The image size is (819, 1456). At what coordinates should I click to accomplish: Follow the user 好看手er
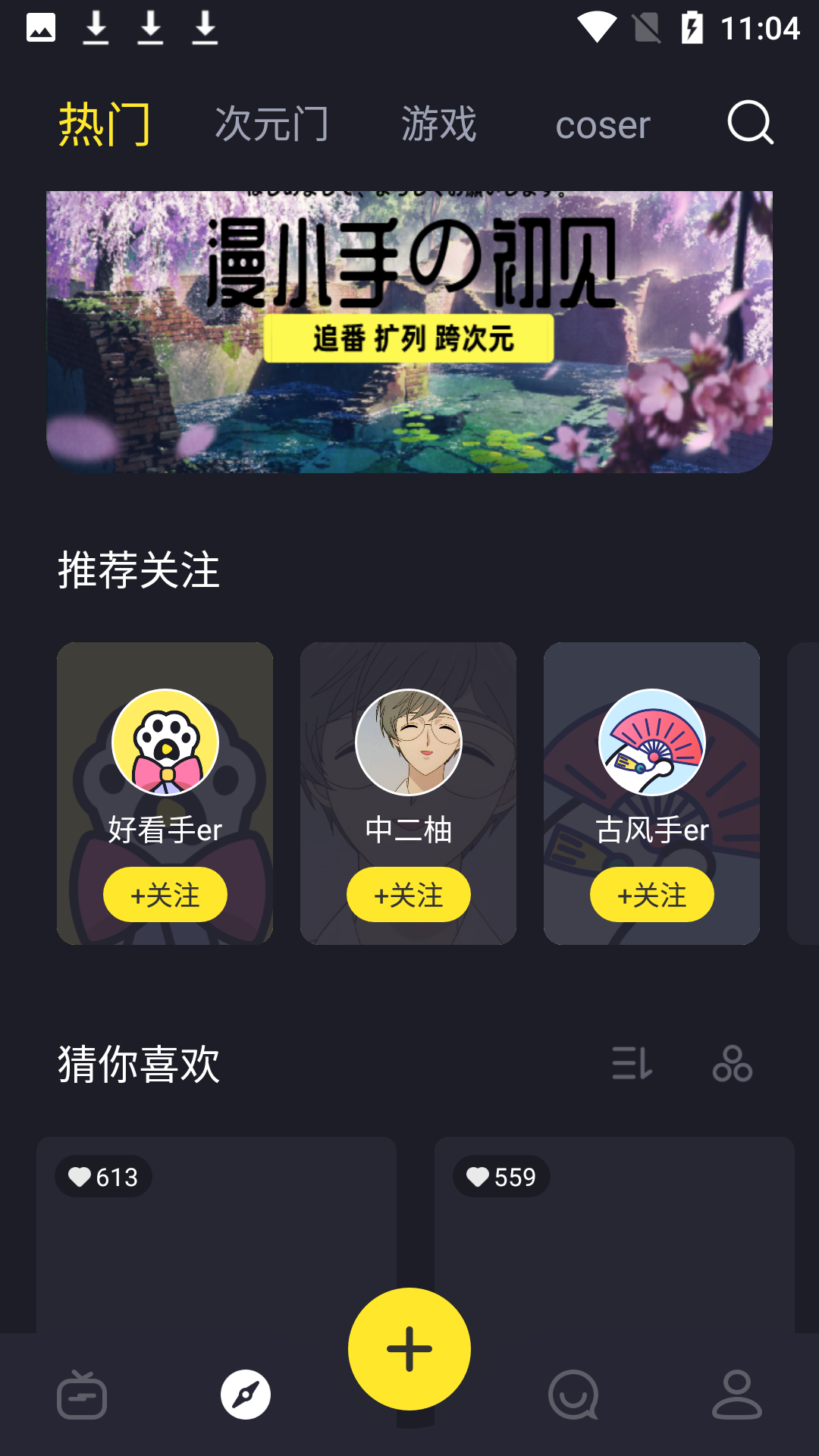pos(165,895)
